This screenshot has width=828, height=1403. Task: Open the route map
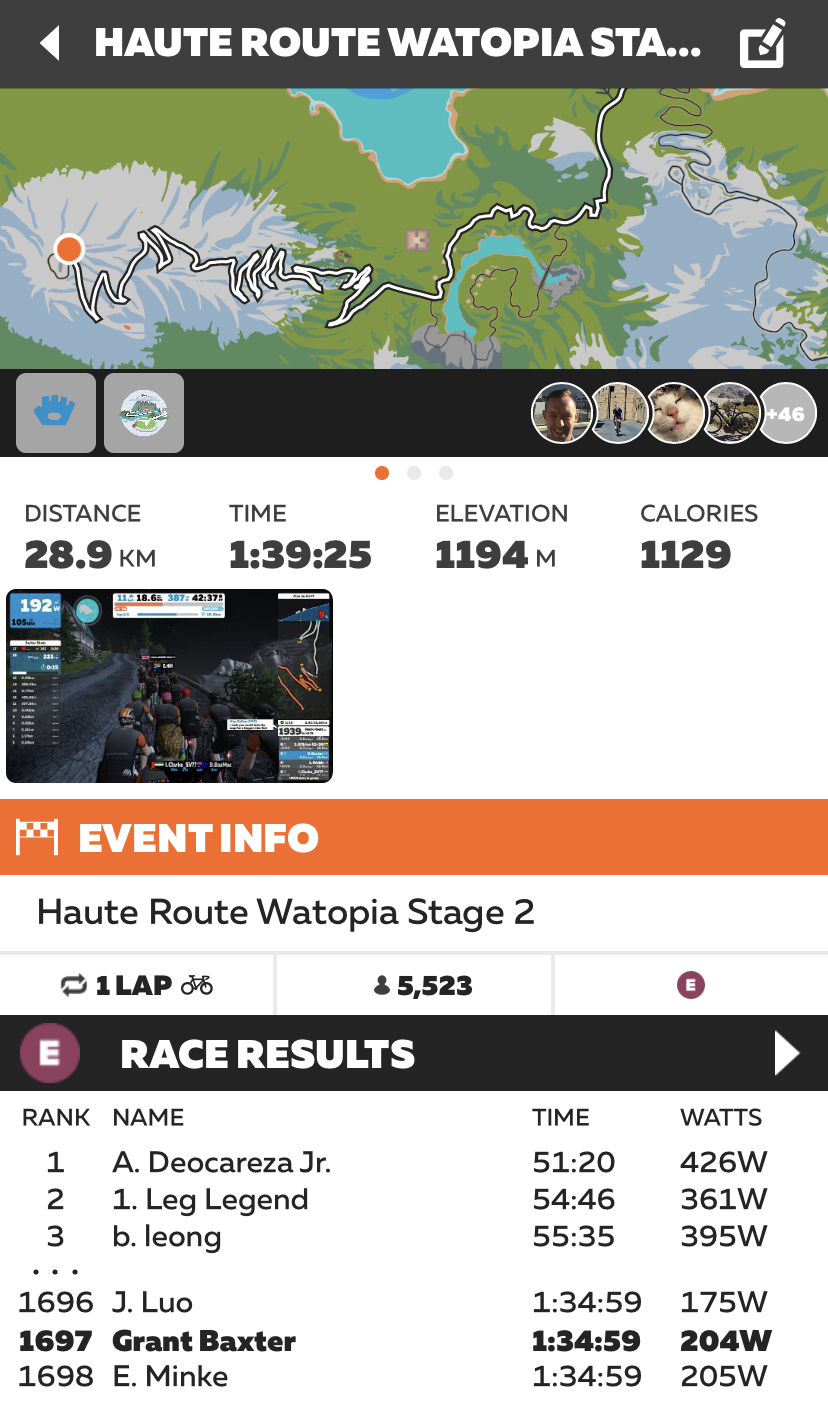tap(414, 228)
